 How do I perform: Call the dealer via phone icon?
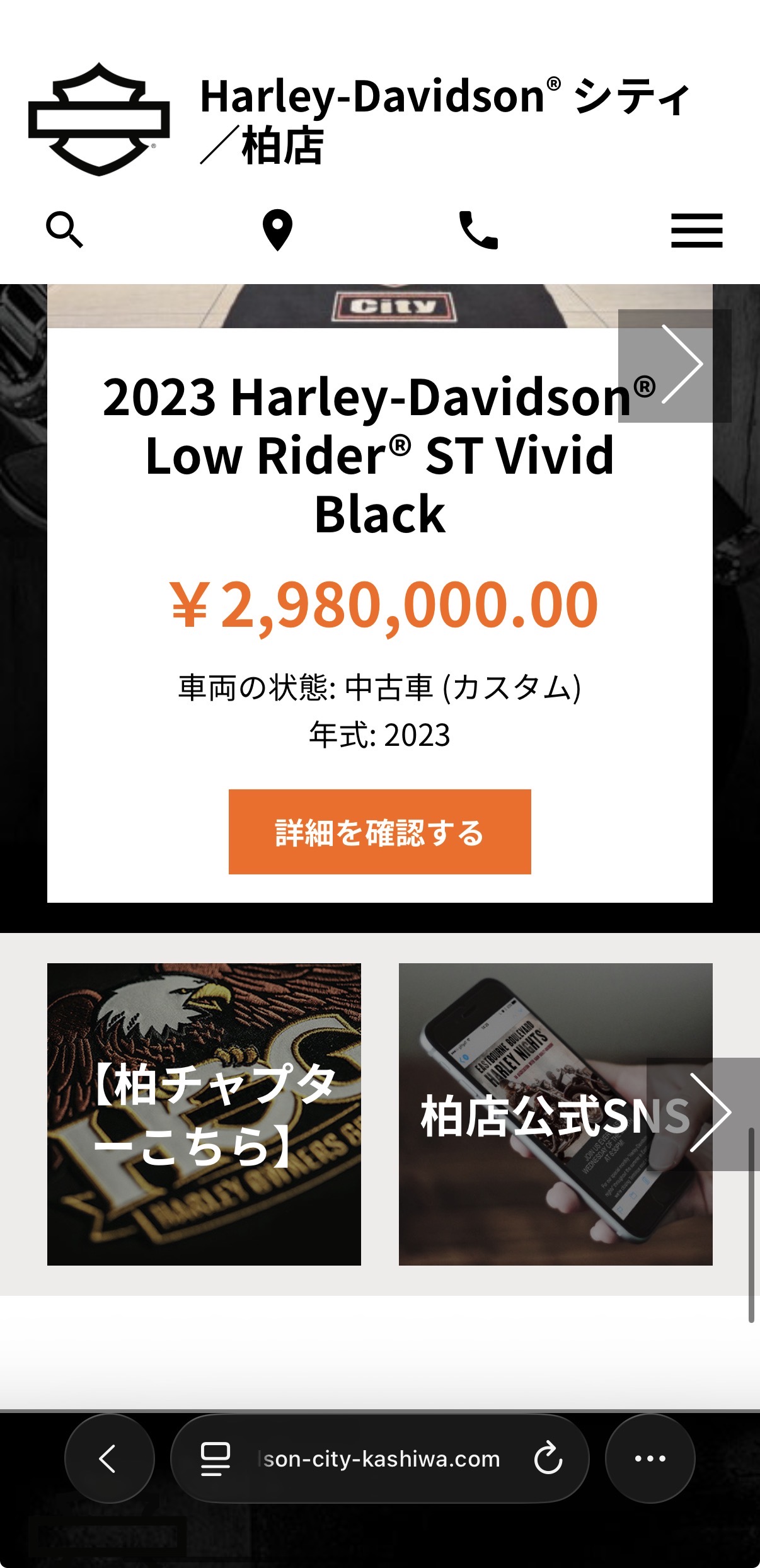[x=478, y=230]
